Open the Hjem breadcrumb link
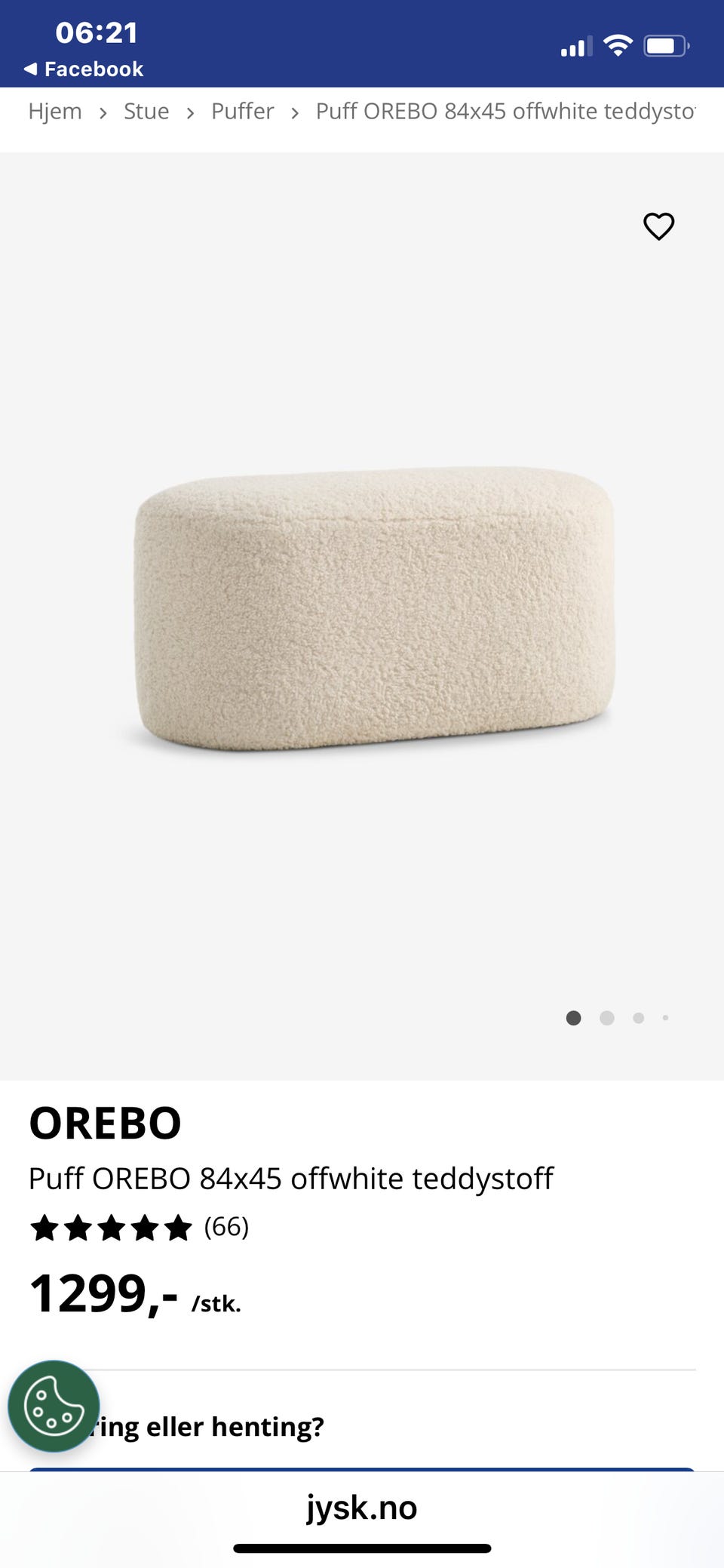The height and width of the screenshot is (1568, 724). (55, 112)
